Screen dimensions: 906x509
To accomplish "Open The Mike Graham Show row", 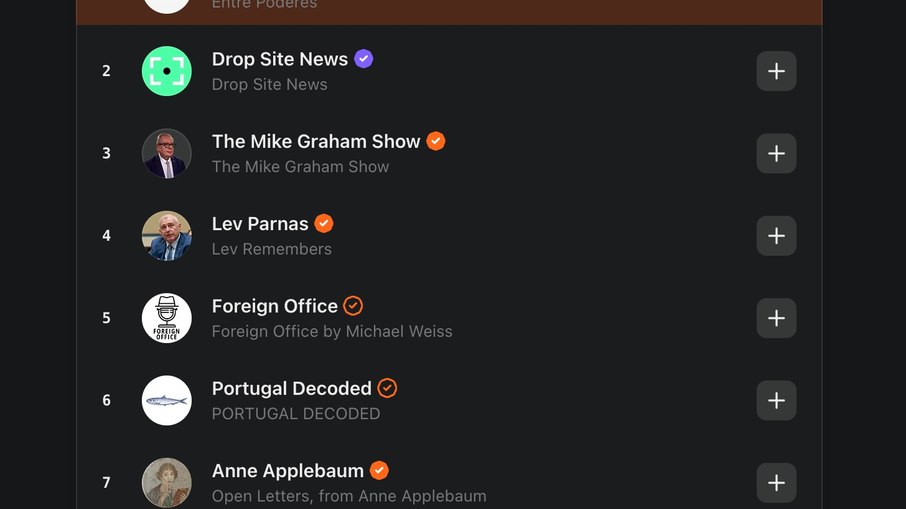I will [x=316, y=142].
